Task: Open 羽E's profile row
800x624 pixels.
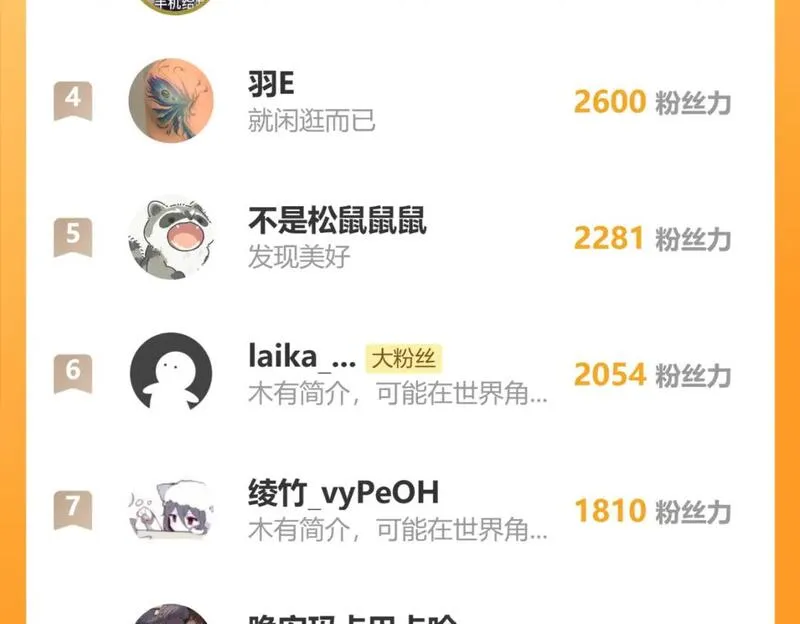Action: pos(400,102)
